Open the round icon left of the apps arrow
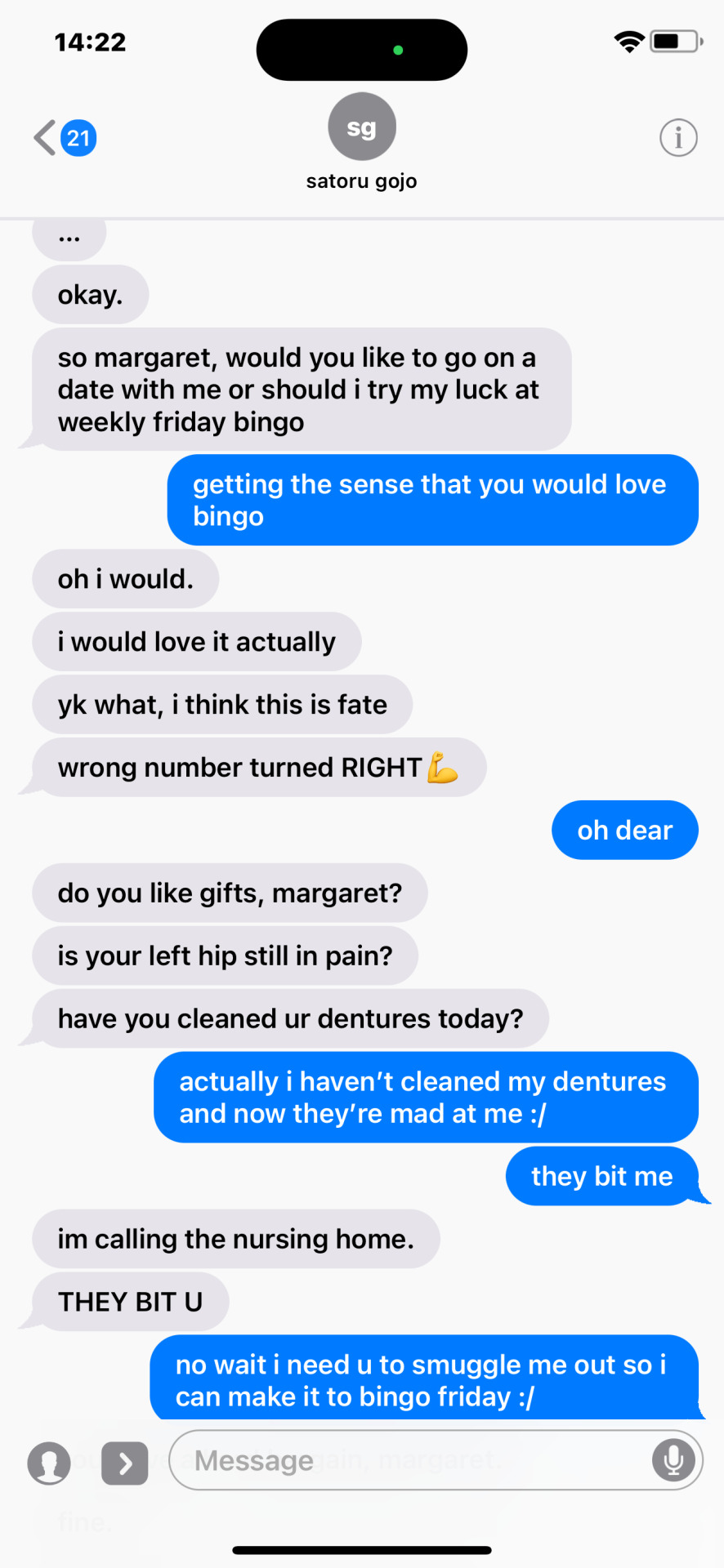The width and height of the screenshot is (724, 1568). tap(49, 1463)
